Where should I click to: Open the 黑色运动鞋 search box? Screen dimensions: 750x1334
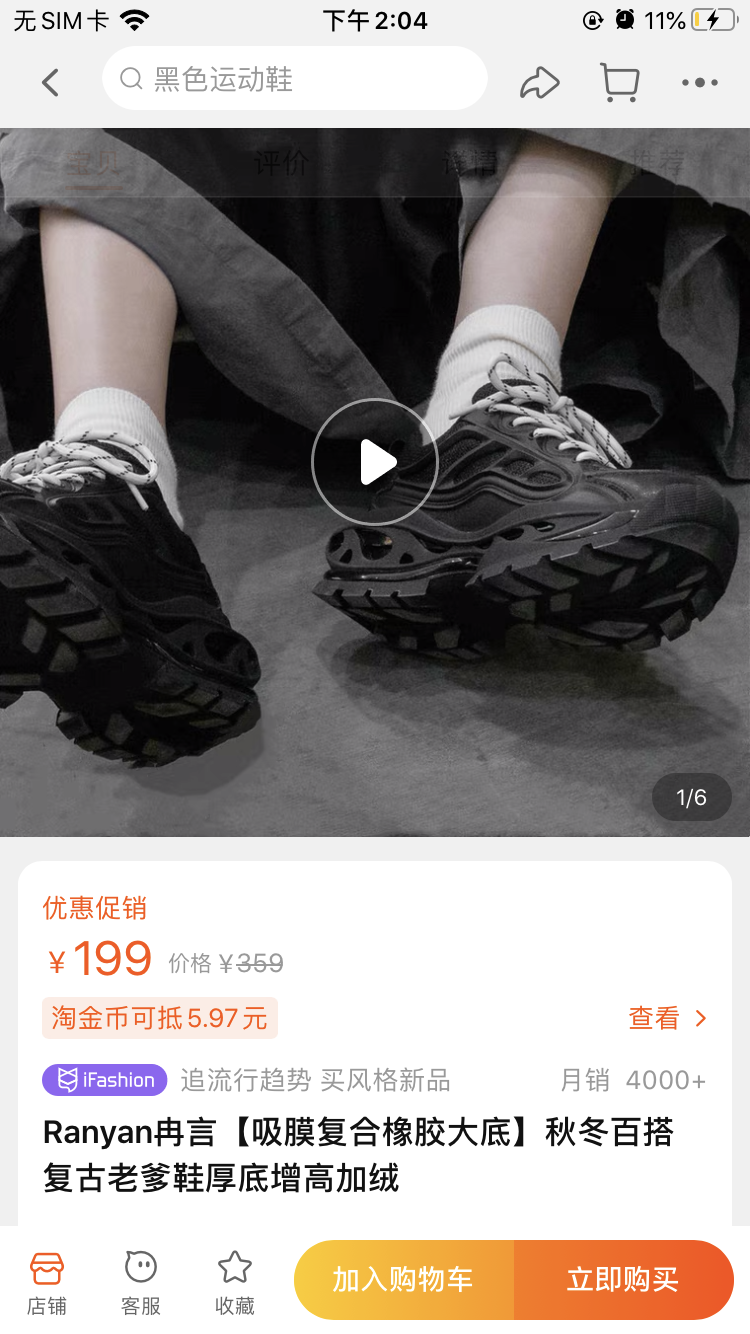coord(294,79)
